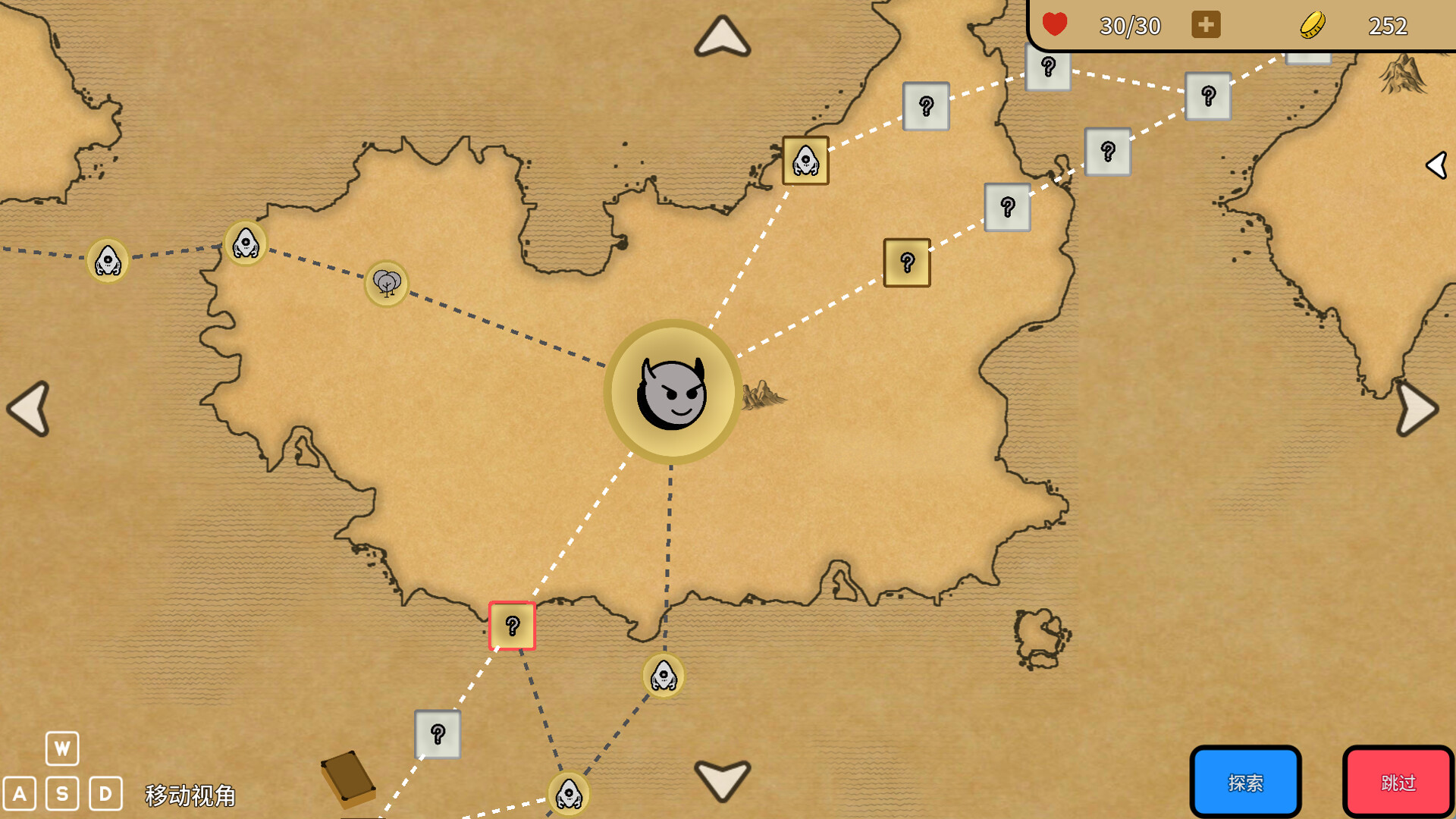Tap the blue 探索 explore button
Screen dimensions: 1456x819
(x=1245, y=782)
